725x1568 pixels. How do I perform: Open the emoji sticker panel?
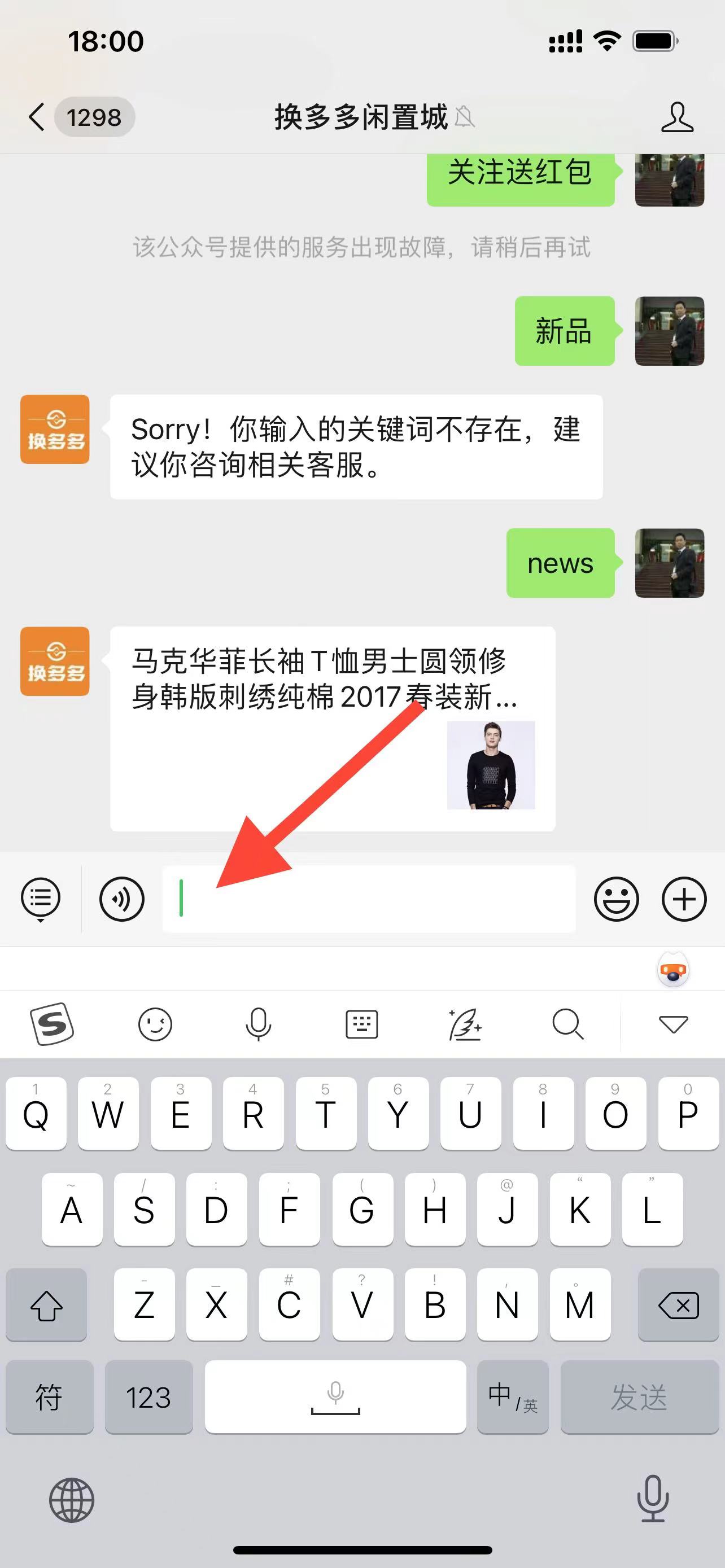(x=616, y=899)
